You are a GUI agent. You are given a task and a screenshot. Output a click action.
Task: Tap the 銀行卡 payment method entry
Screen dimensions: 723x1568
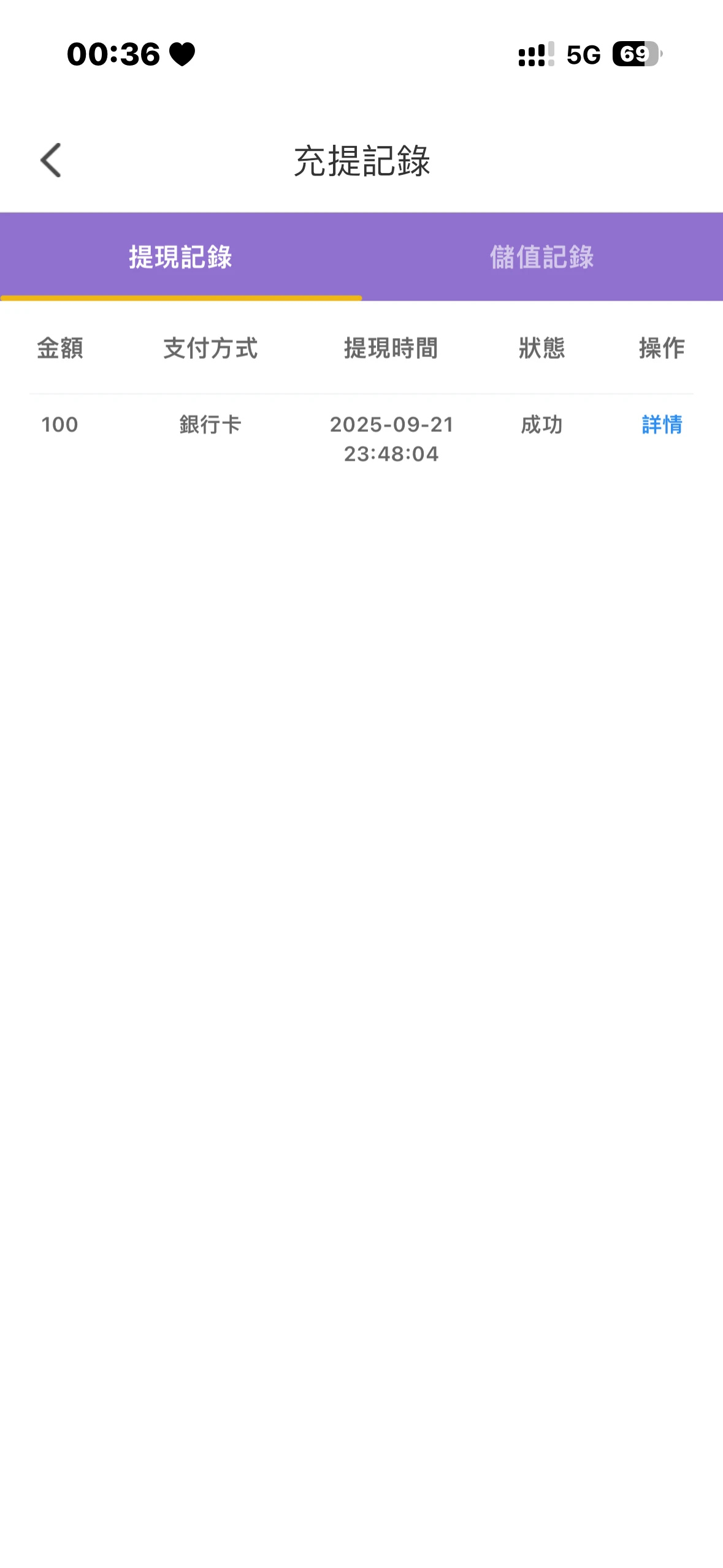point(208,425)
